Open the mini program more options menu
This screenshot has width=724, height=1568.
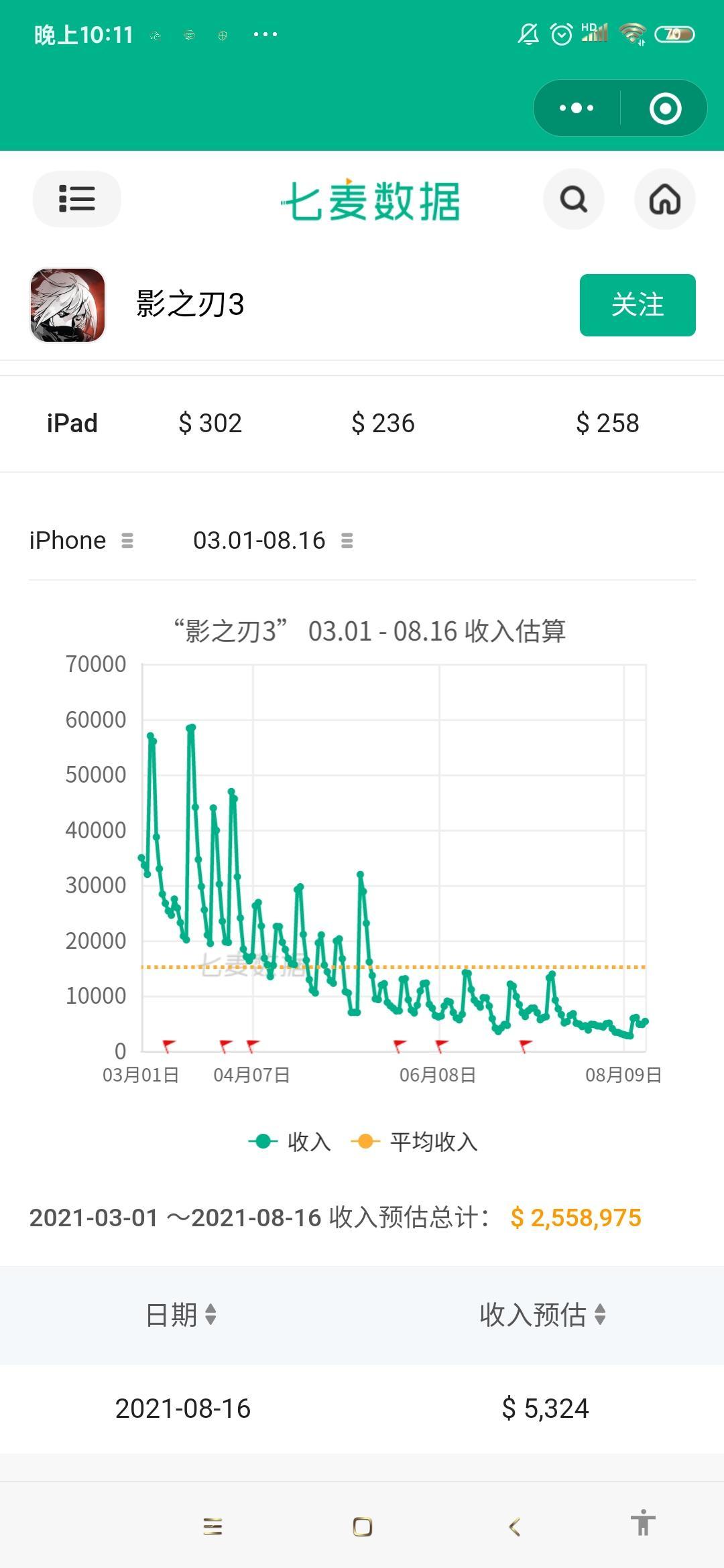577,108
